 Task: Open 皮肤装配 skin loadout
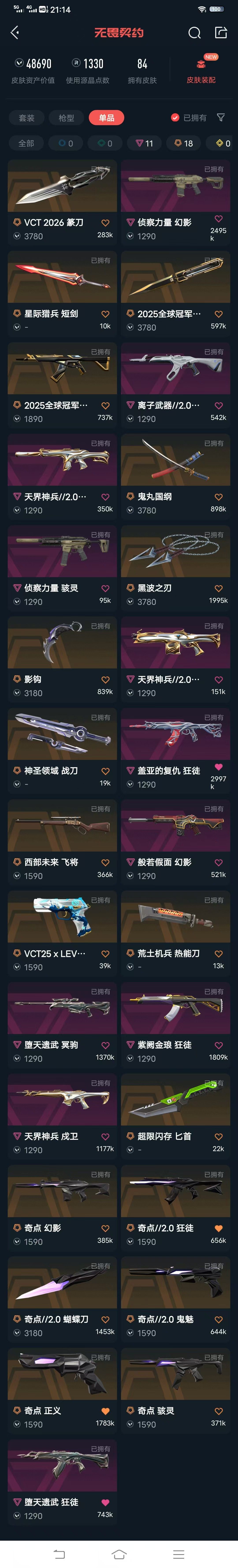pyautogui.click(x=201, y=71)
